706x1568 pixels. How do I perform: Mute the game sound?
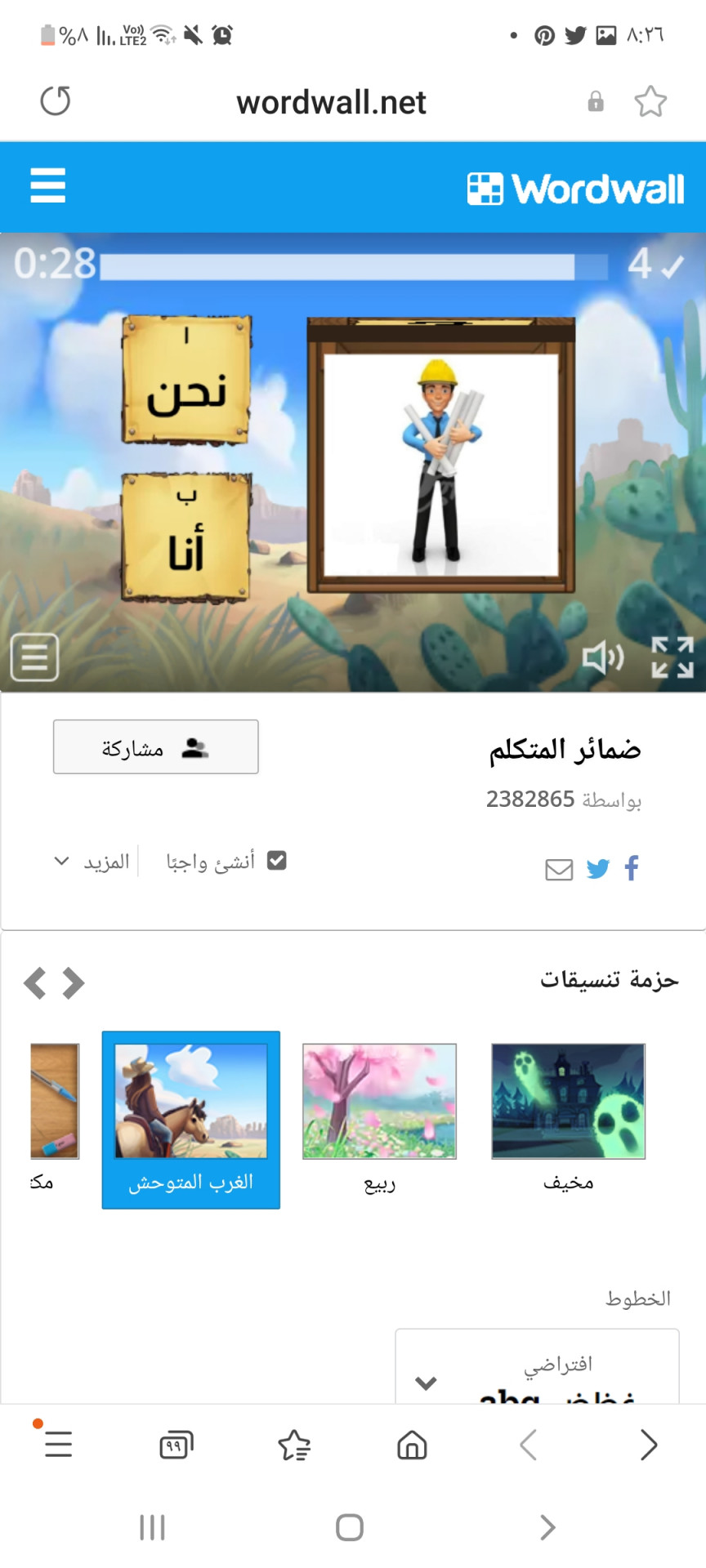click(603, 657)
